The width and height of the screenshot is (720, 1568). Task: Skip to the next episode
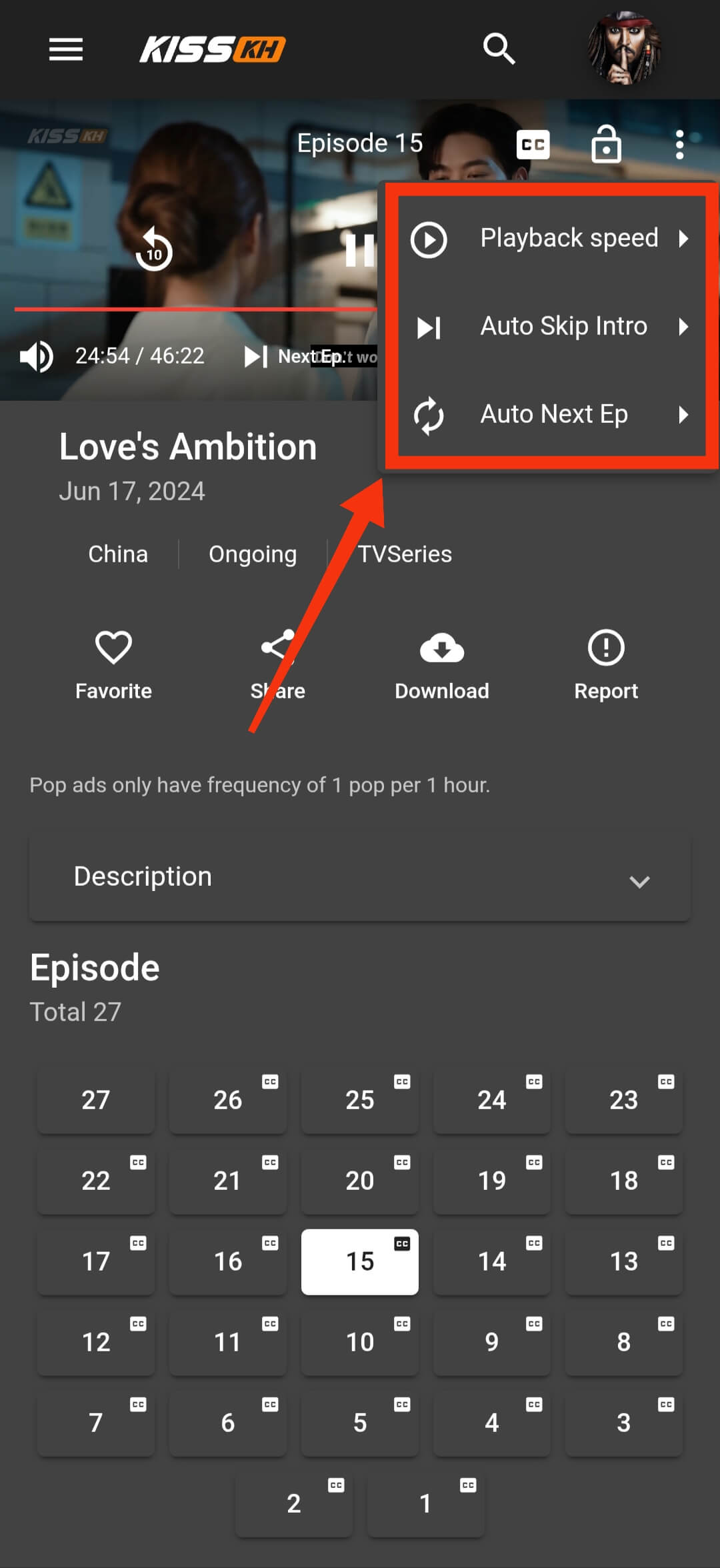coord(255,357)
